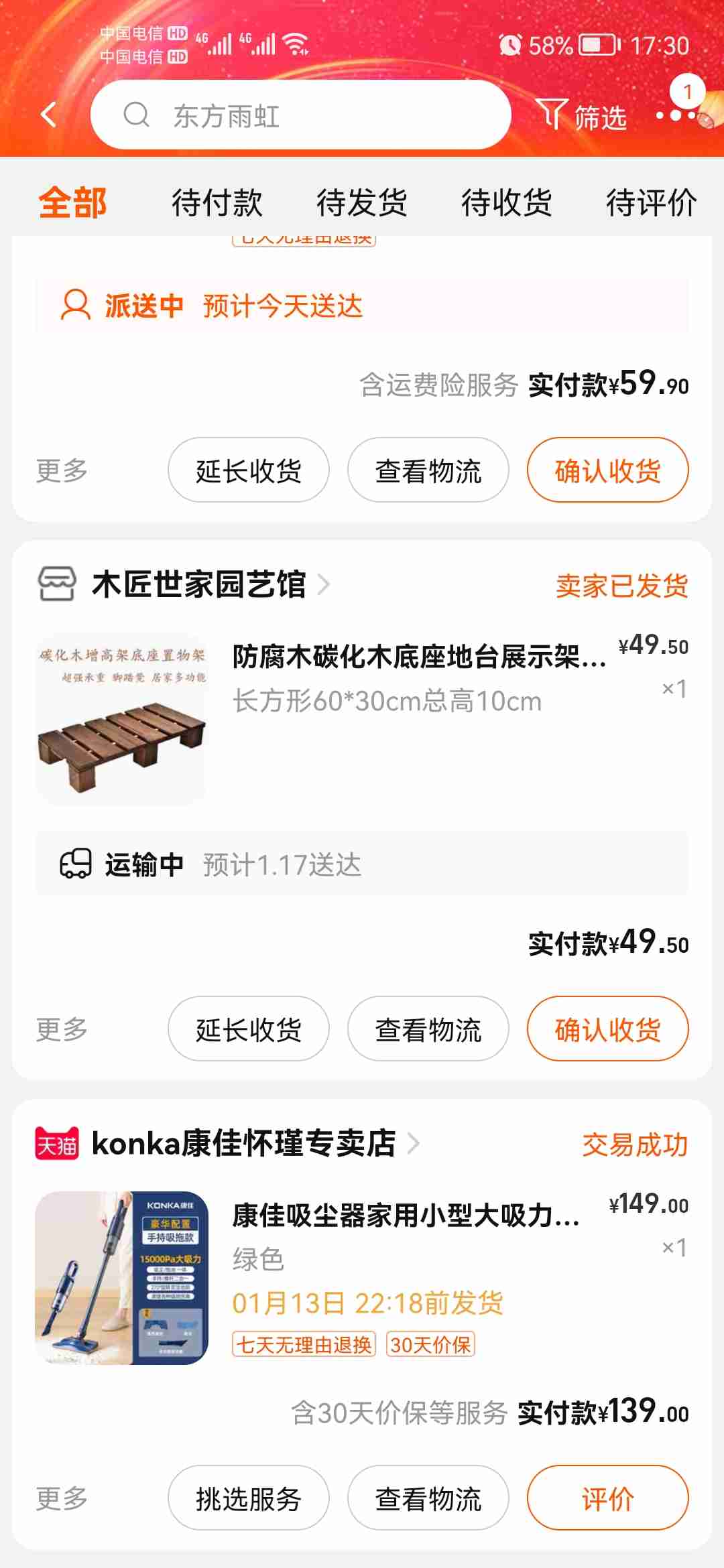Screen dimensions: 724x1568
Task: Tap 确认收货 on the 木匠世家园艺馆 order
Action: click(607, 1029)
